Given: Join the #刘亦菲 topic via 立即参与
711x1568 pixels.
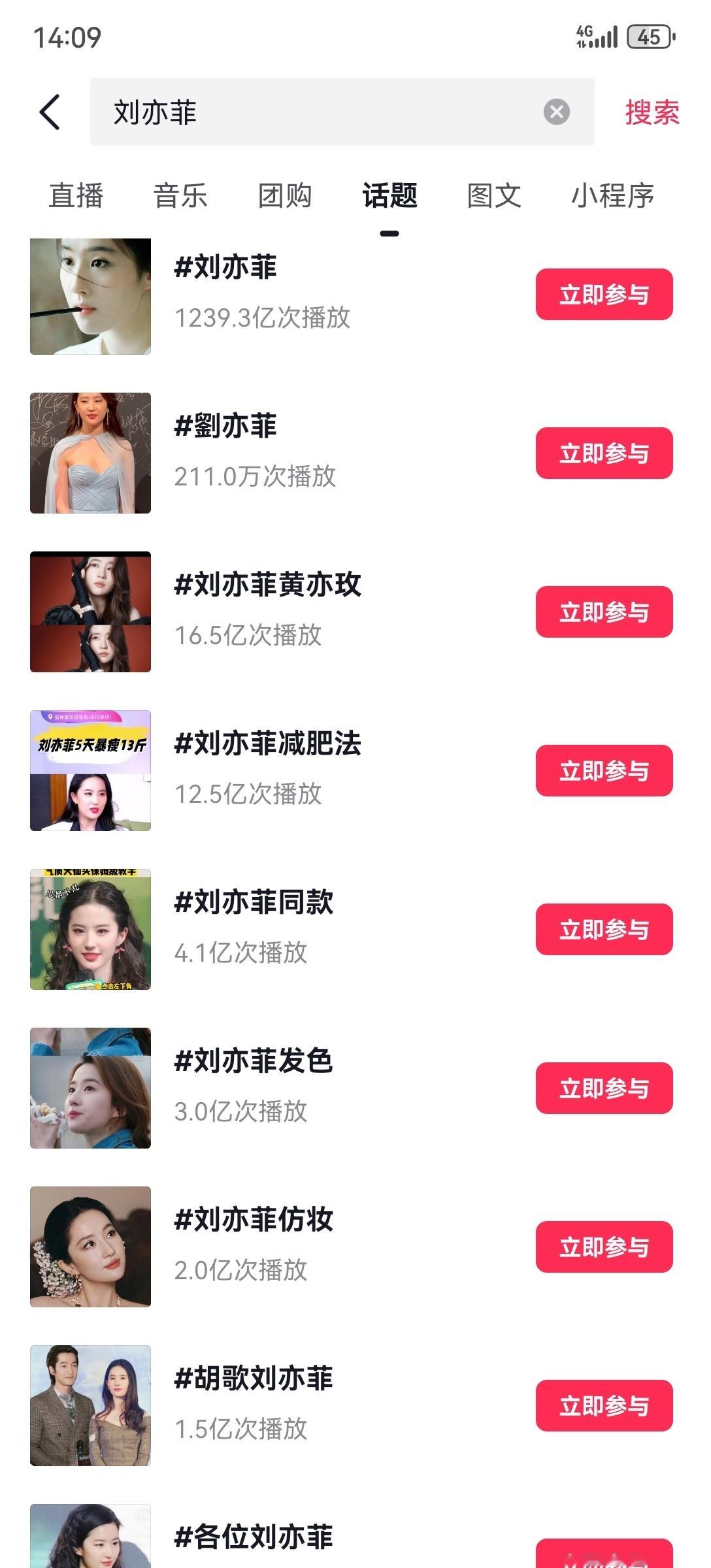Looking at the screenshot, I should 604,294.
